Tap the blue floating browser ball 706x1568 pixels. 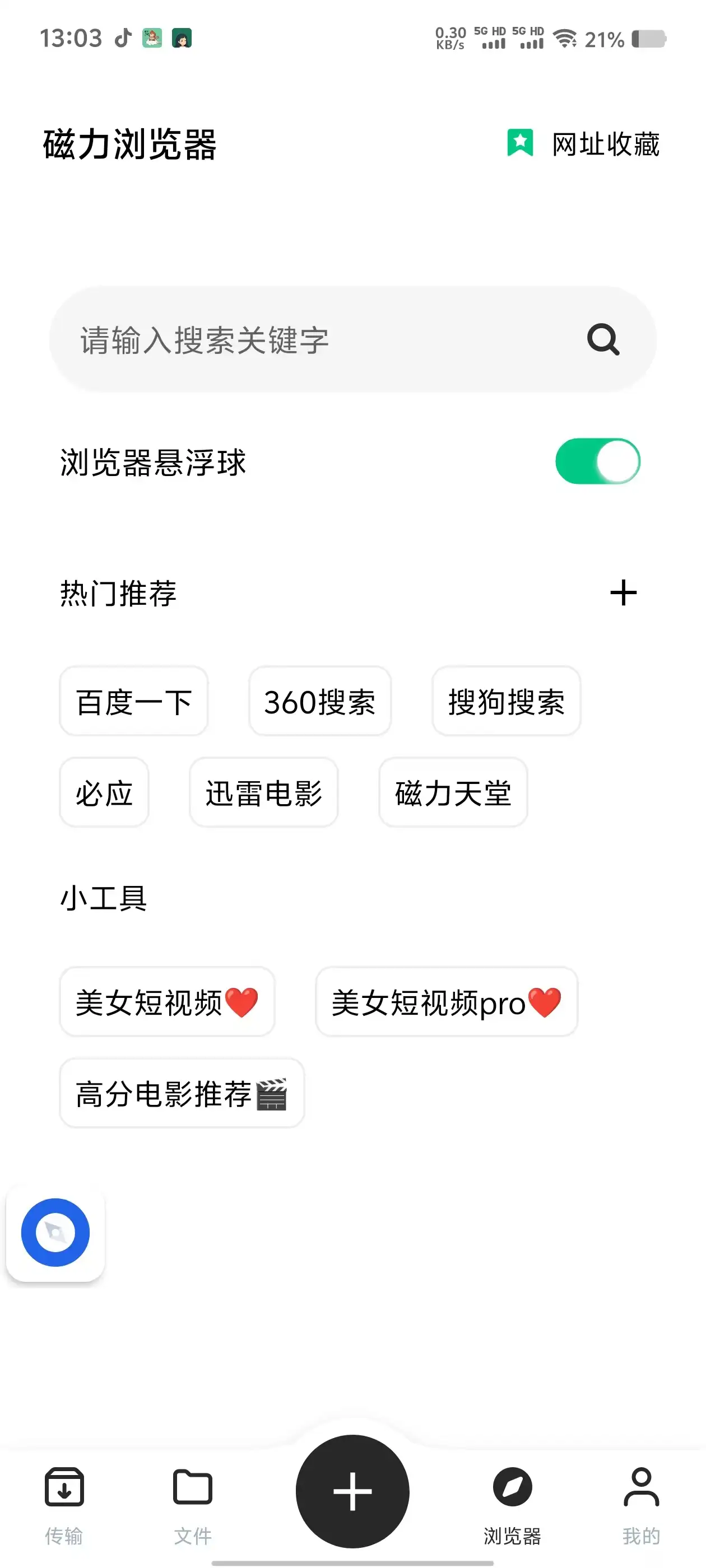click(54, 1232)
